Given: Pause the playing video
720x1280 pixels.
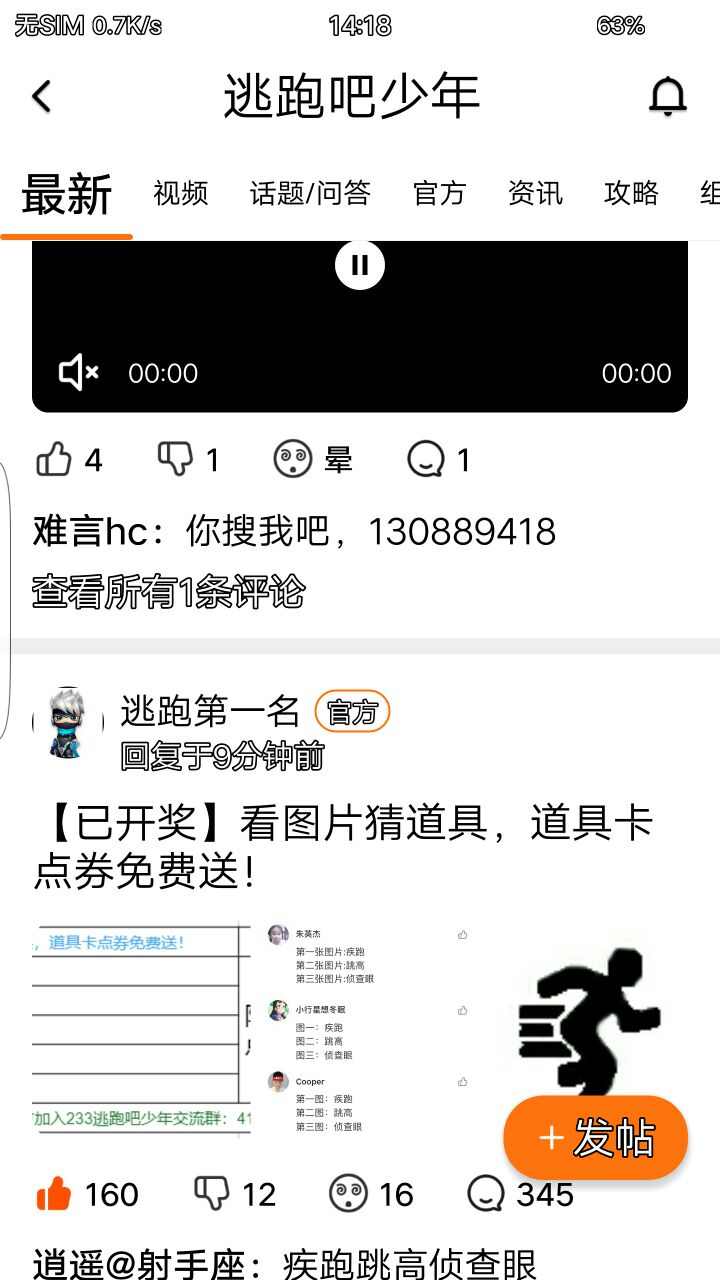Looking at the screenshot, I should point(360,265).
